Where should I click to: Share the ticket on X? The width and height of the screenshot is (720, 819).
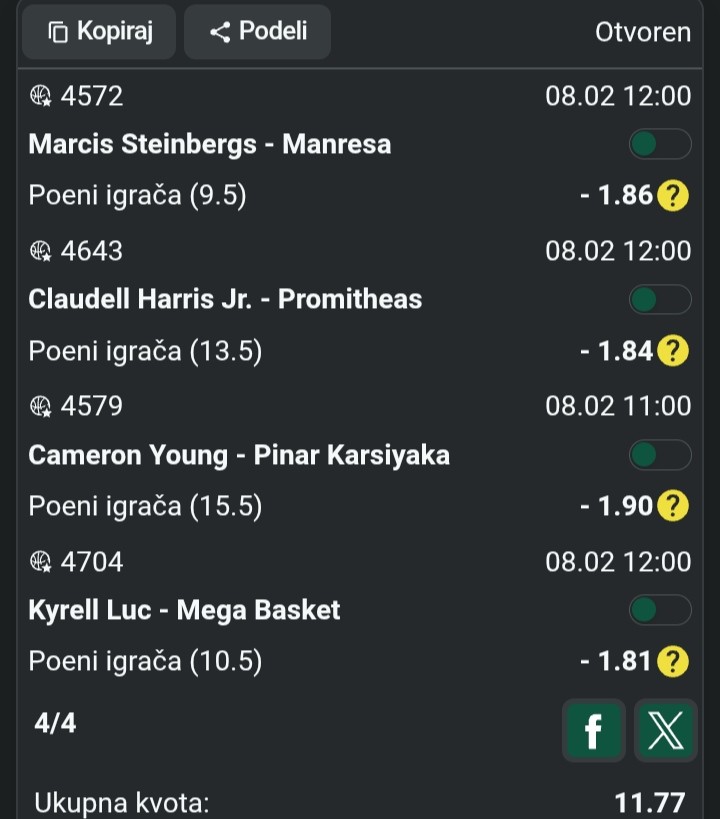point(665,731)
